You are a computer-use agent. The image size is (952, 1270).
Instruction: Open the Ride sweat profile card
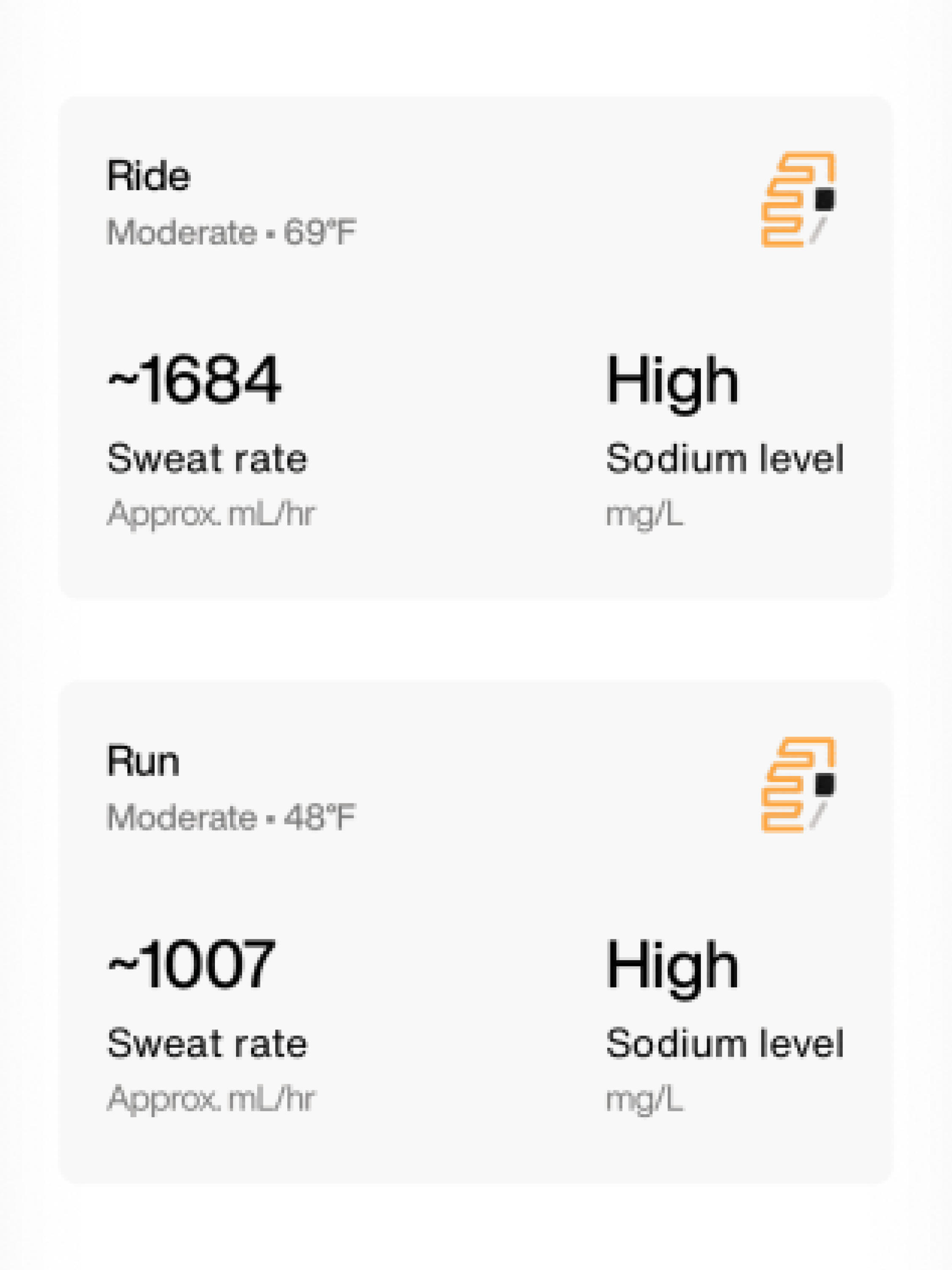pyautogui.click(x=476, y=348)
